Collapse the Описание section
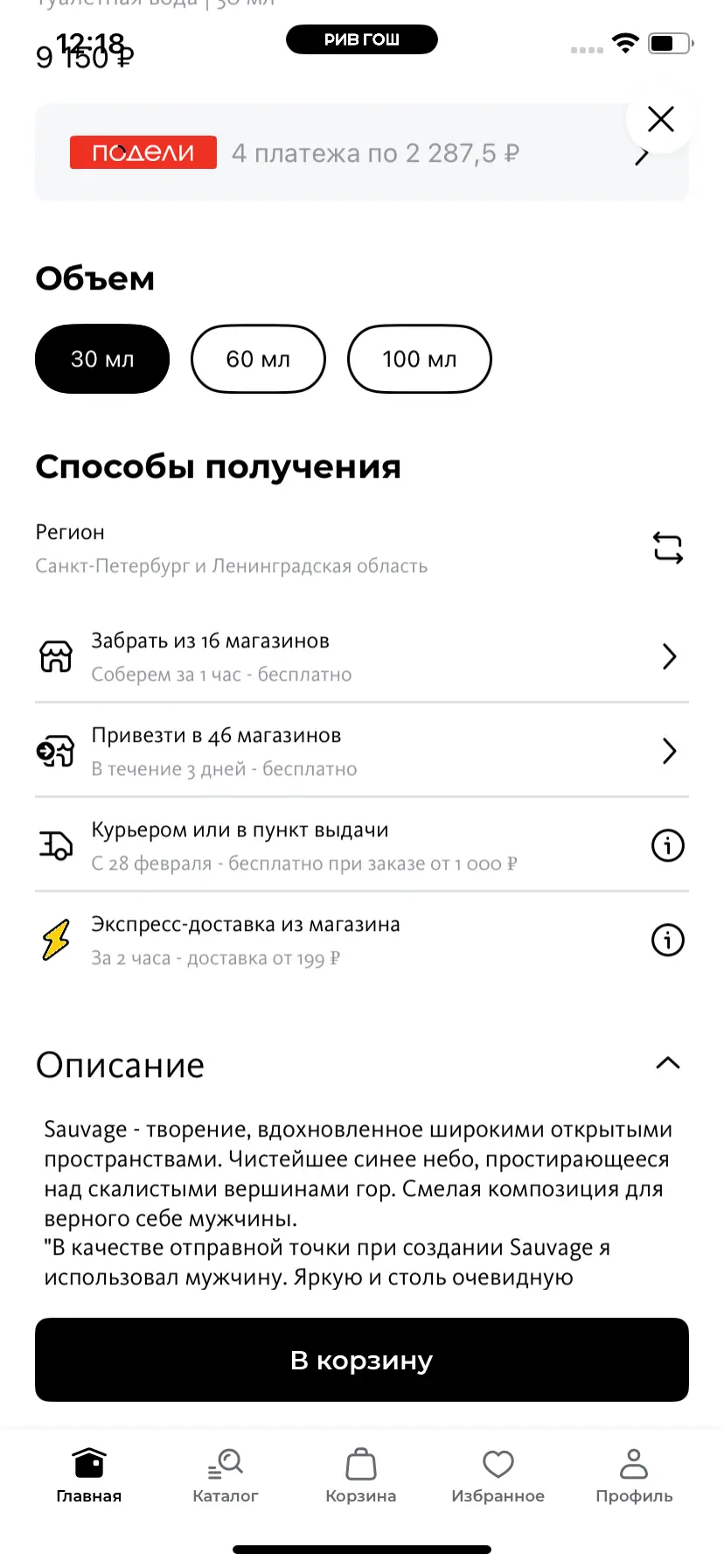Screen dimensions: 724x1568 point(667,1063)
